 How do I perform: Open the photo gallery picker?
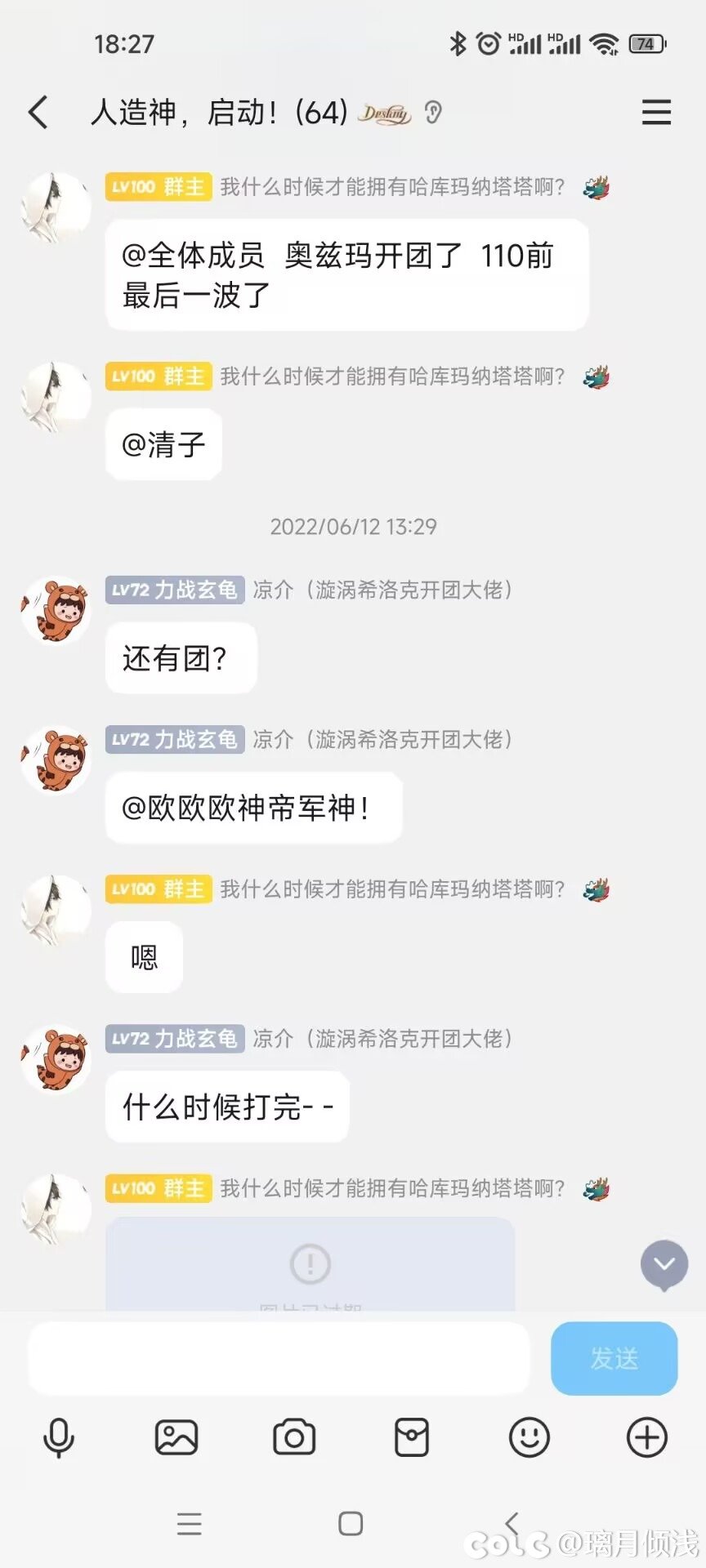(176, 1437)
